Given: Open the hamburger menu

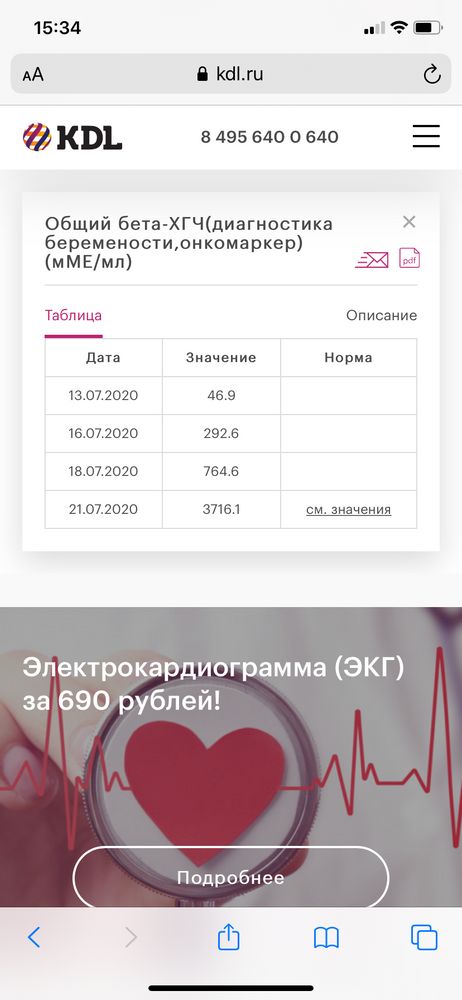Looking at the screenshot, I should 426,136.
